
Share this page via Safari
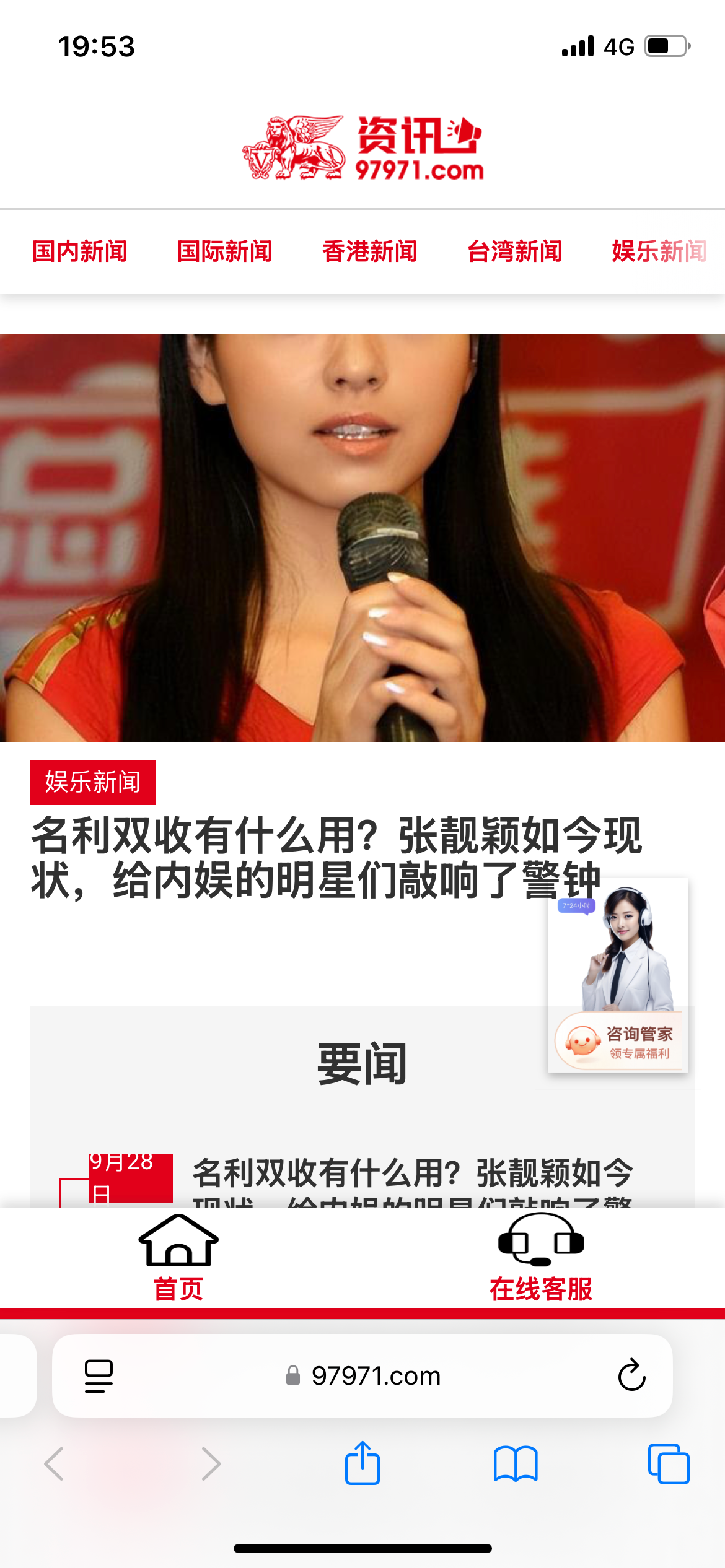[362, 1464]
